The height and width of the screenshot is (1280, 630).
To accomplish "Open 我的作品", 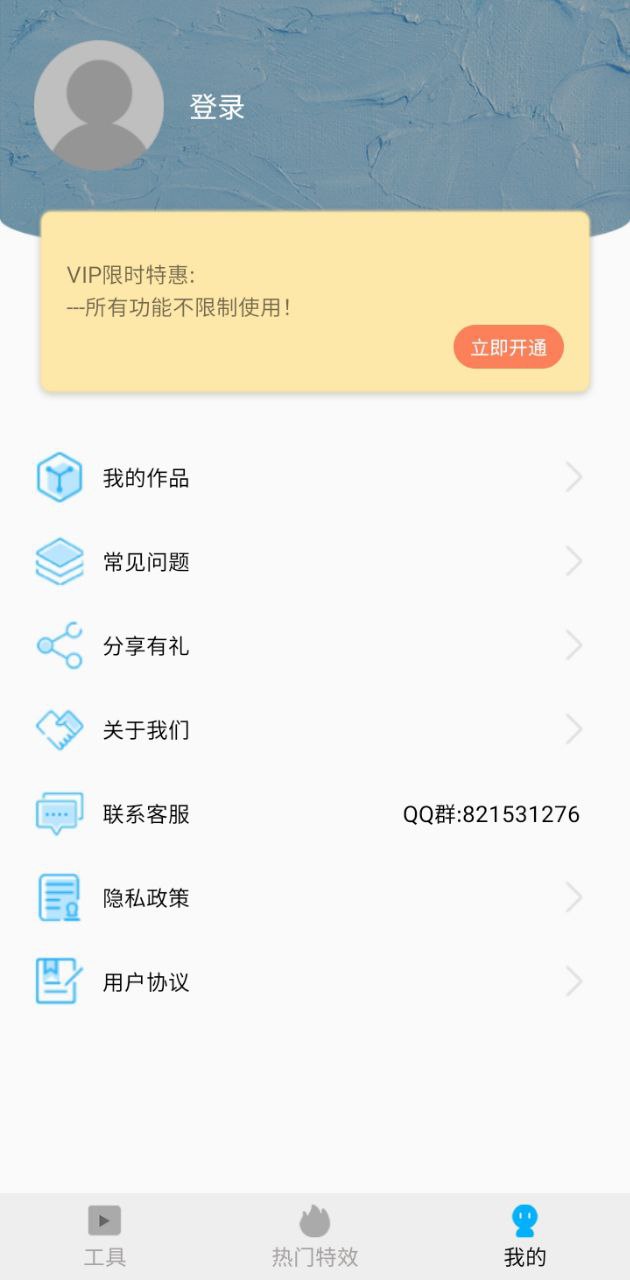I will [x=315, y=478].
